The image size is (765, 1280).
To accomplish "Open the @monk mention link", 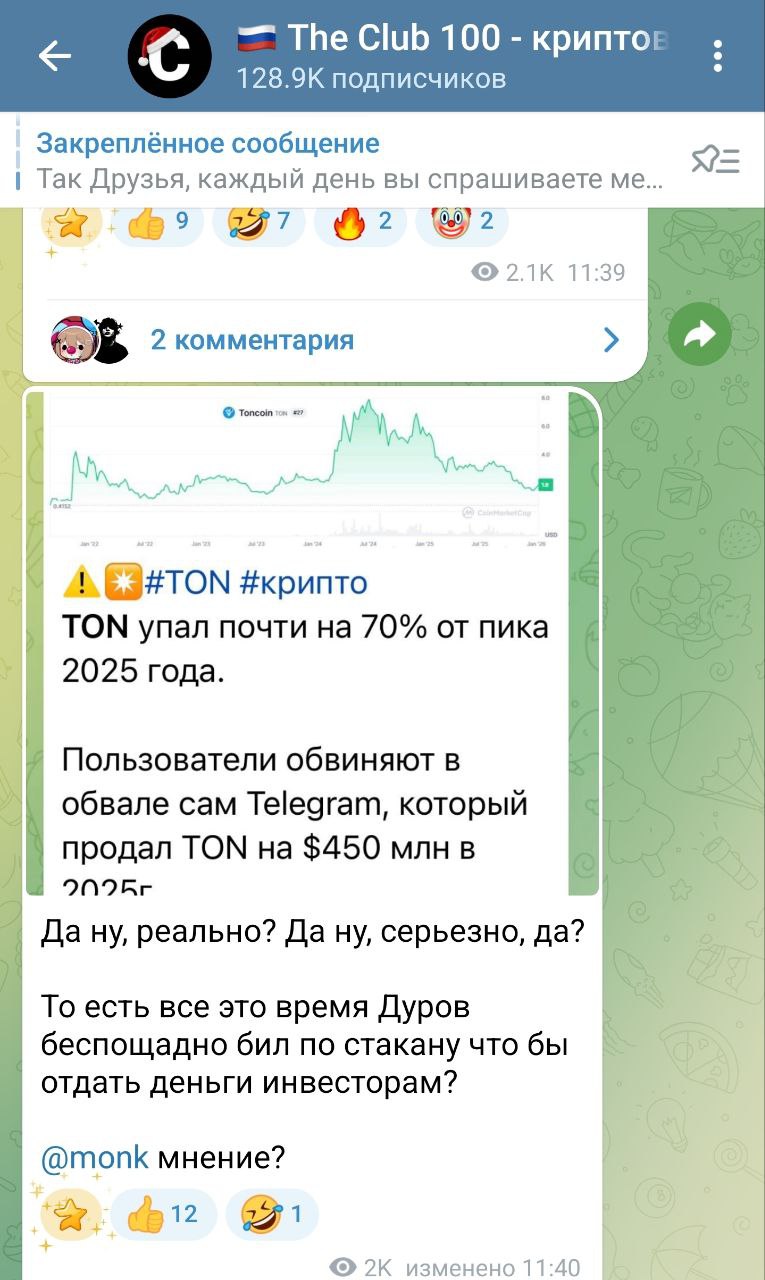I will pyautogui.click(x=95, y=1158).
